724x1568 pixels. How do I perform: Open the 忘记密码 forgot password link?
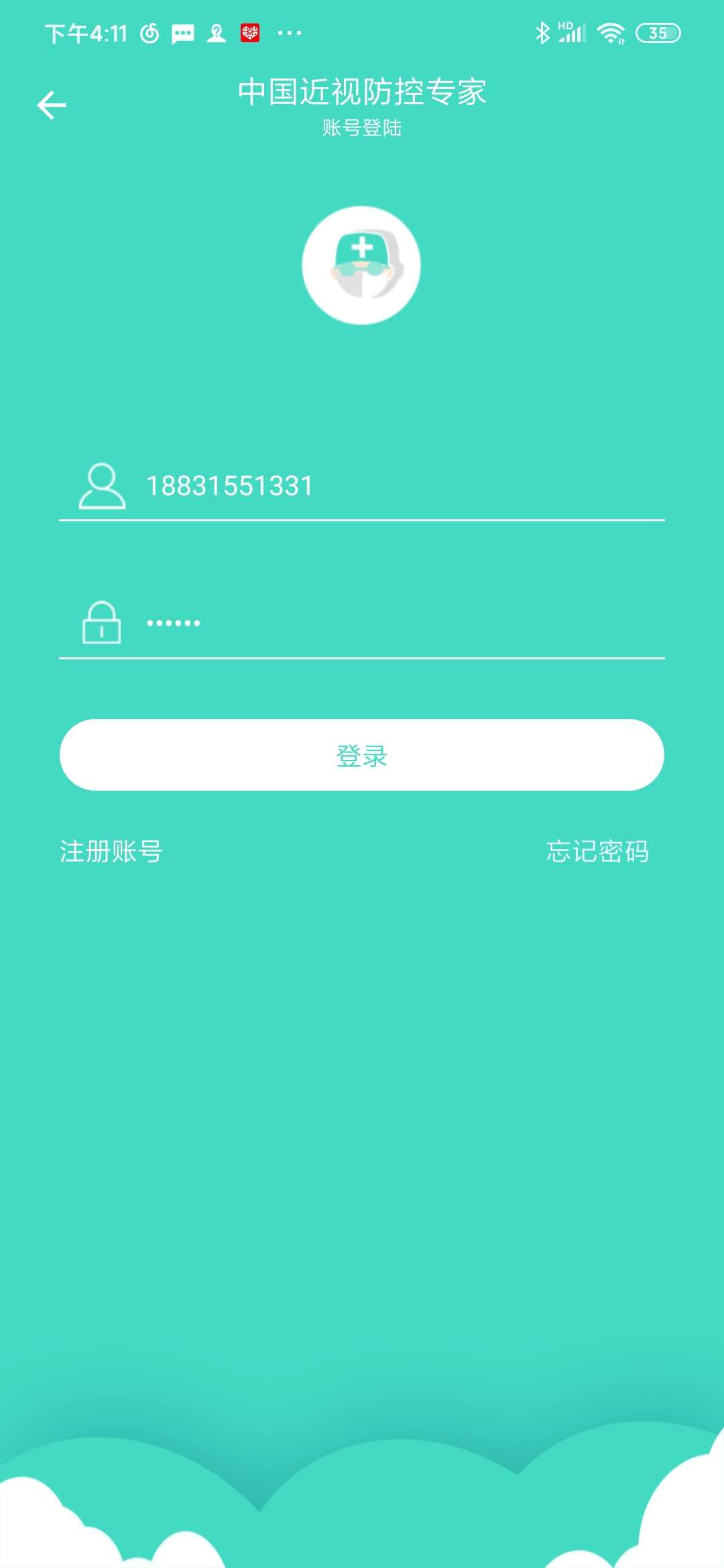597,852
